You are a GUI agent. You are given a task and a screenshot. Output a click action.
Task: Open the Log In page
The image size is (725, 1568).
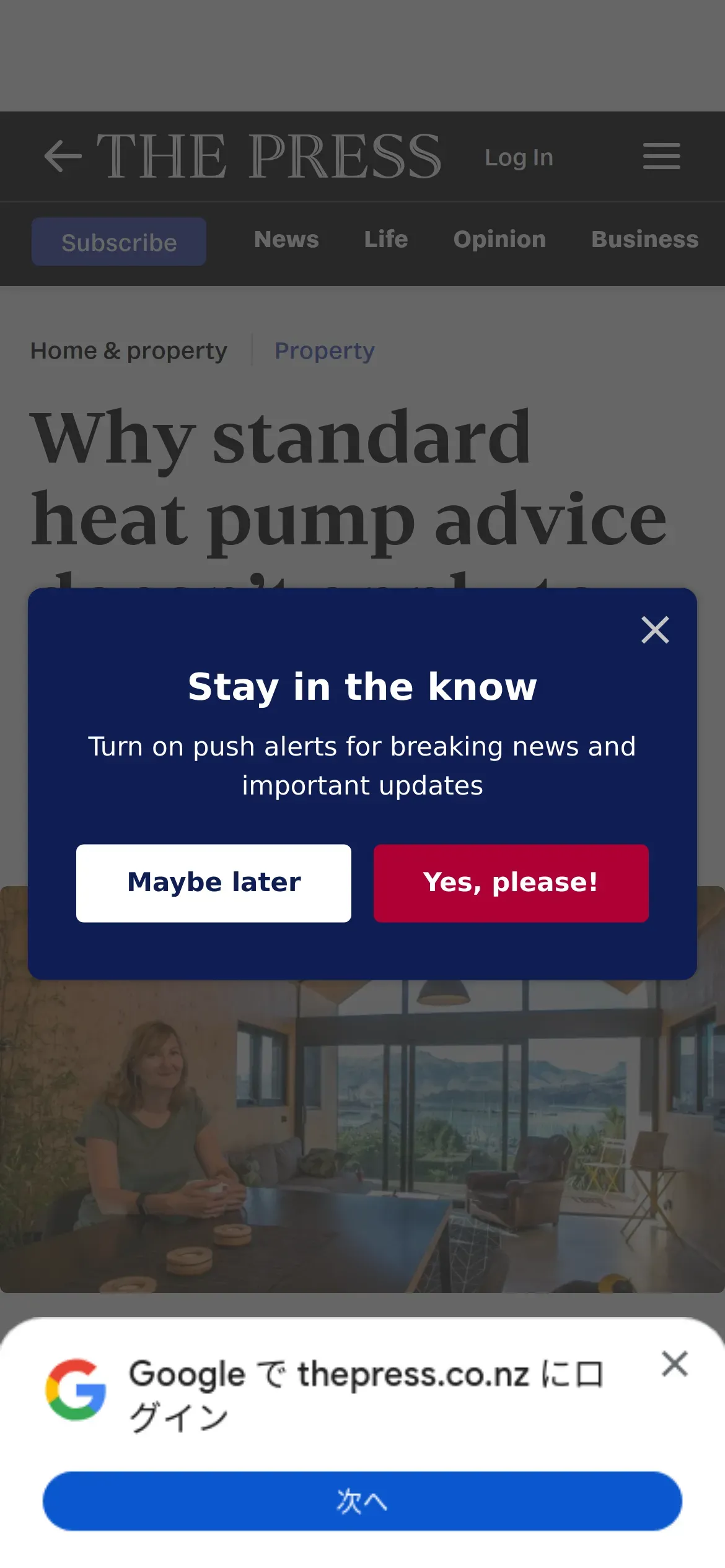[x=519, y=157]
